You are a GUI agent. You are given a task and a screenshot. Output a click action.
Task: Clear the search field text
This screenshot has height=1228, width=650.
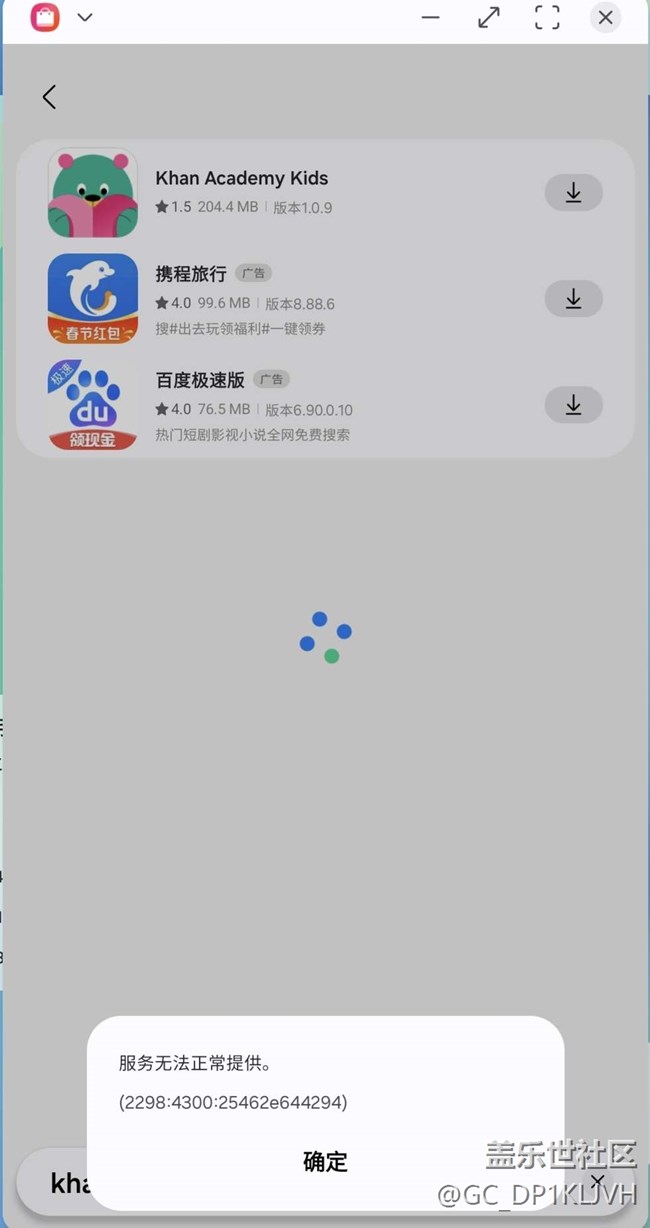coord(597,1181)
